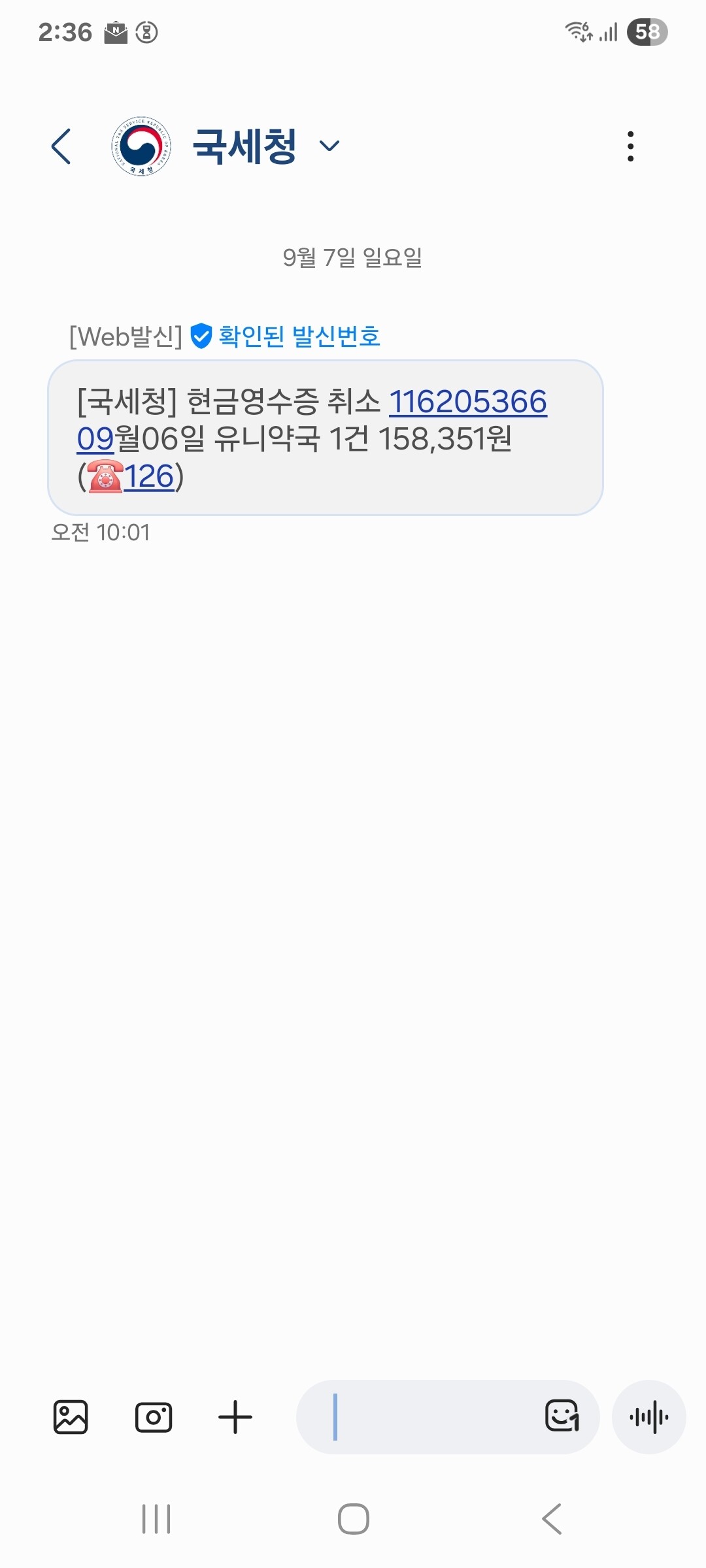Image resolution: width=706 pixels, height=1568 pixels.
Task: Call the linked number 126
Action: coord(149,476)
